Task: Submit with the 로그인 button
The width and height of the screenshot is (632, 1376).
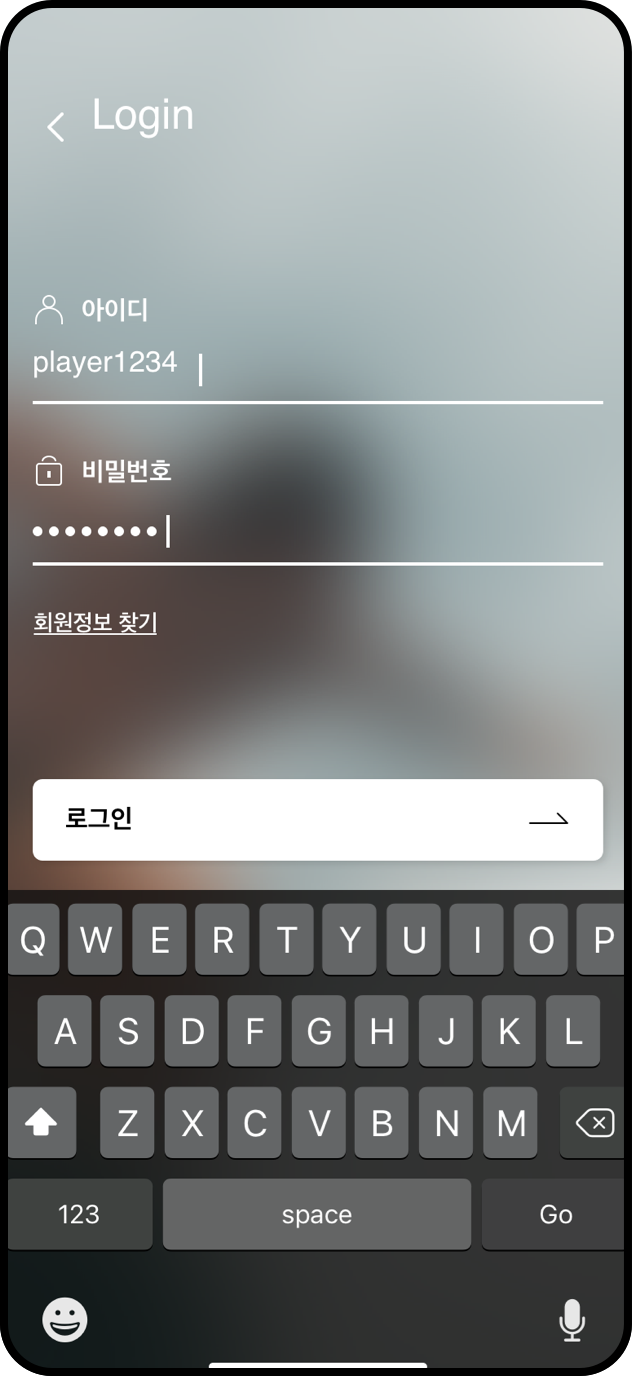Action: pyautogui.click(x=317, y=819)
